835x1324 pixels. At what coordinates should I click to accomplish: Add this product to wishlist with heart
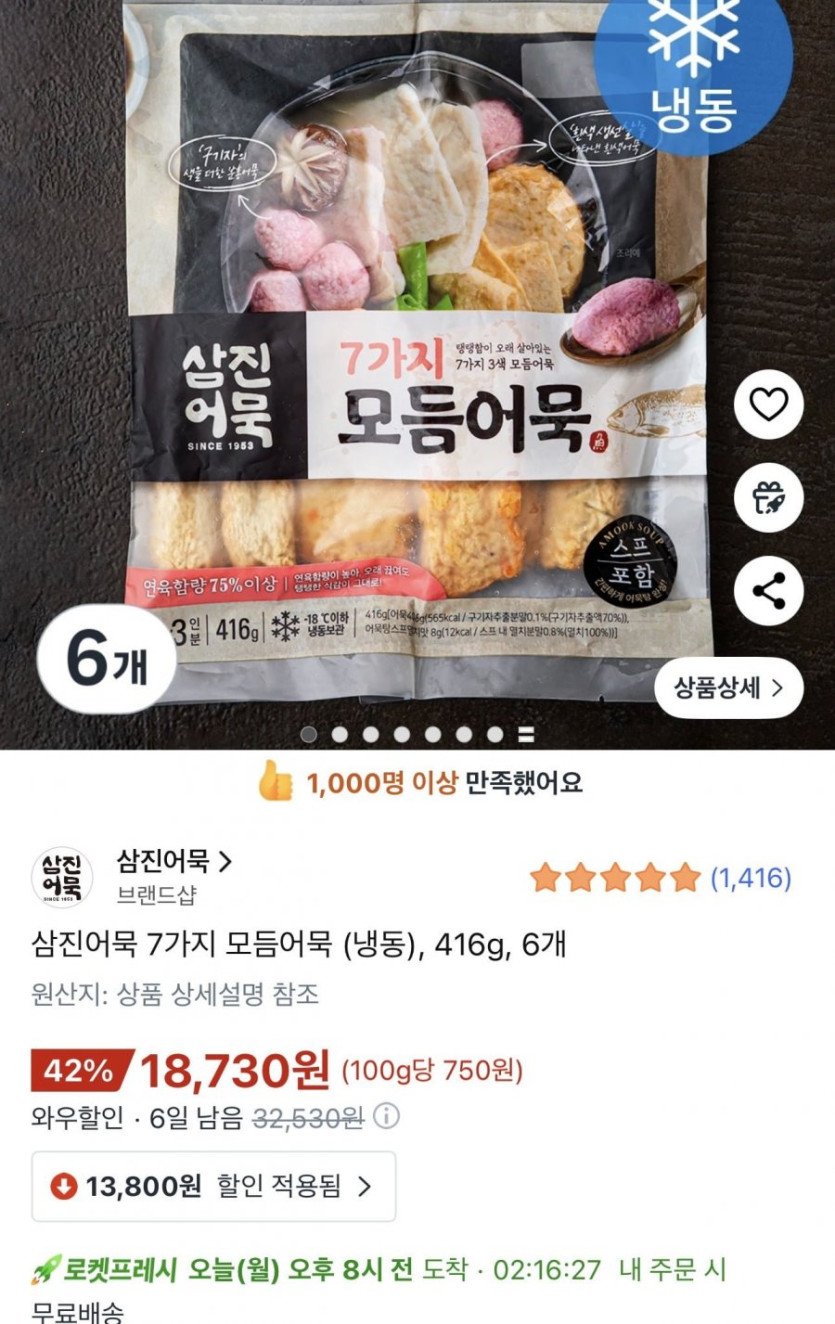point(768,405)
